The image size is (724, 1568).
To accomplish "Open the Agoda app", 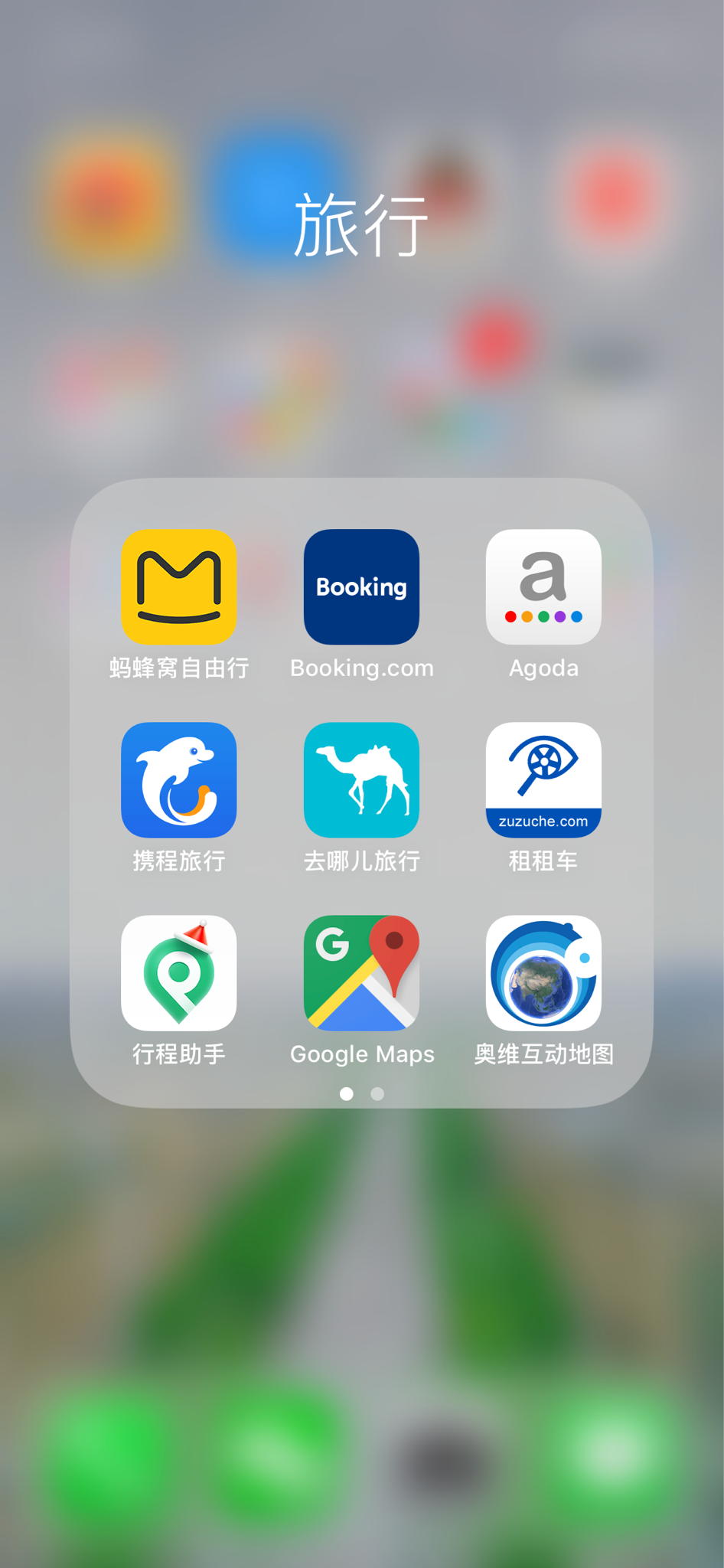I will click(543, 587).
